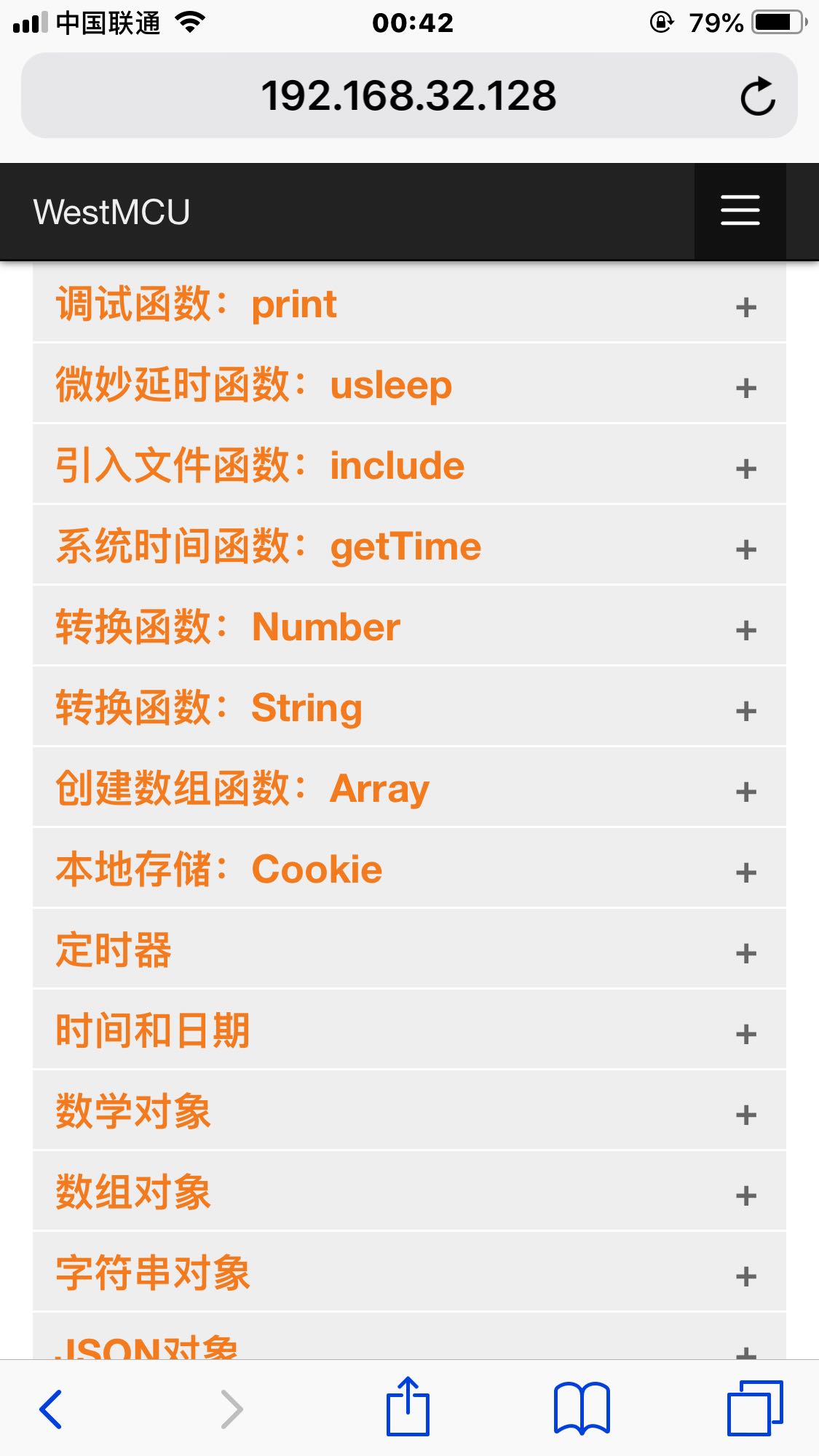Open the WestMCU brand link
Screen dimensions: 819x1456
click(x=111, y=212)
